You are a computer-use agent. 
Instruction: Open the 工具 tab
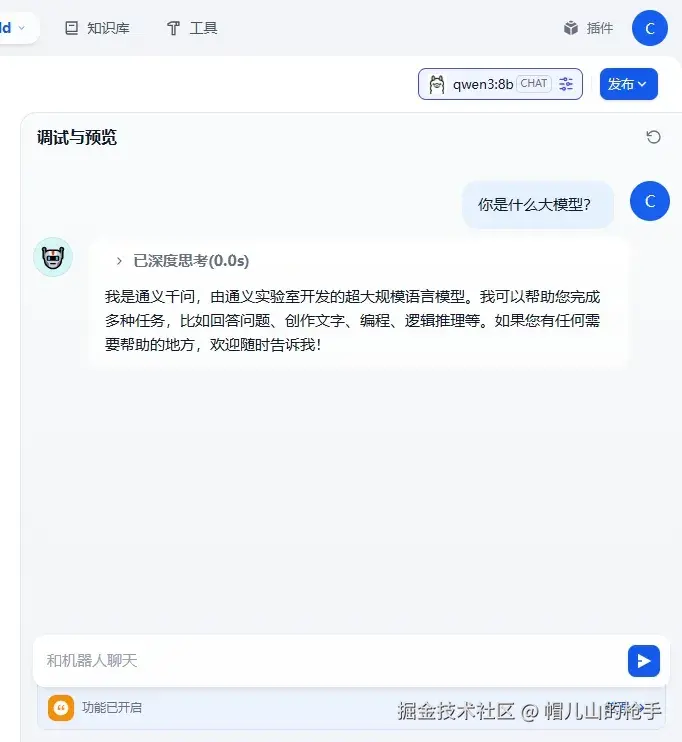pyautogui.click(x=192, y=28)
